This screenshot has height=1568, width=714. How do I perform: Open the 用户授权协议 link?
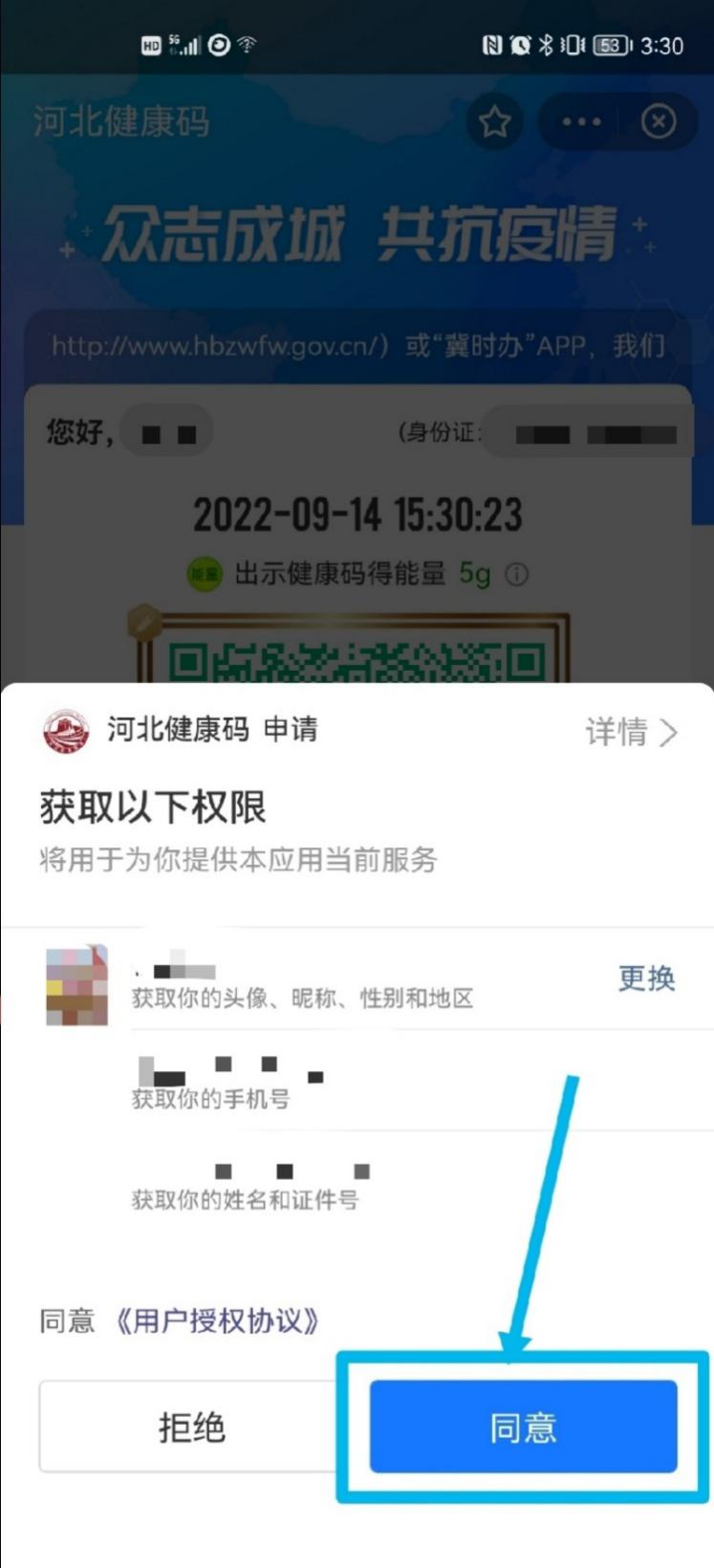tap(217, 1321)
